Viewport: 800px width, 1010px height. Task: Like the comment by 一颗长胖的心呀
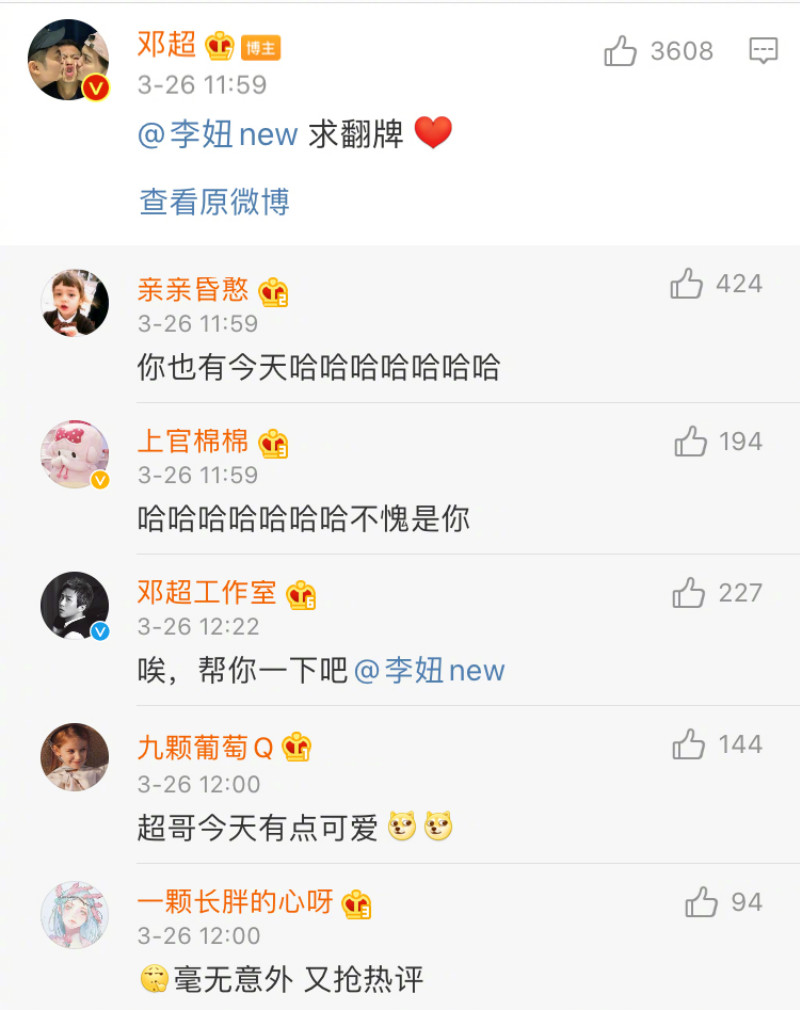pos(702,903)
